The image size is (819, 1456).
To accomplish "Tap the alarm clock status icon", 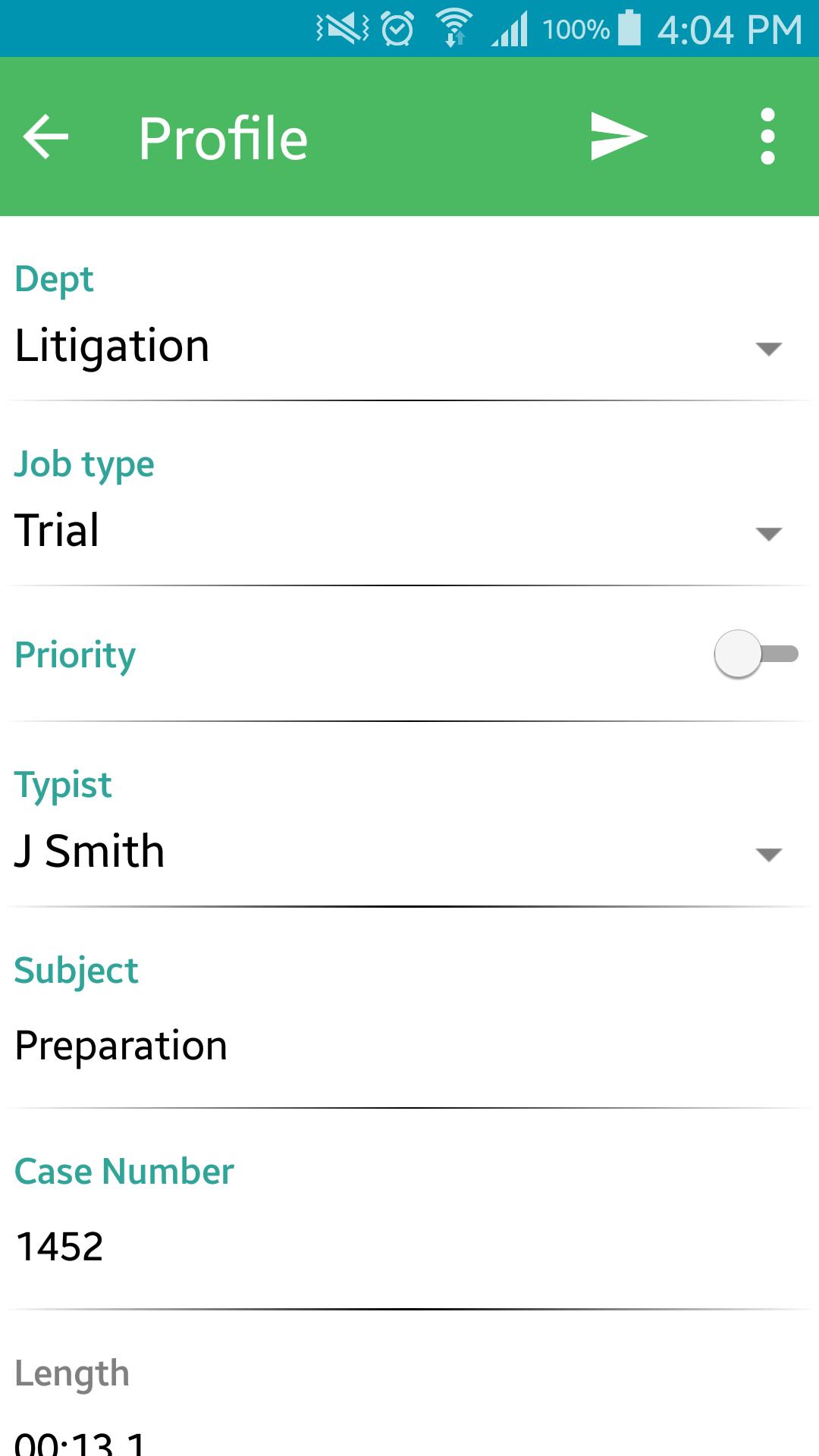I will click(x=396, y=29).
